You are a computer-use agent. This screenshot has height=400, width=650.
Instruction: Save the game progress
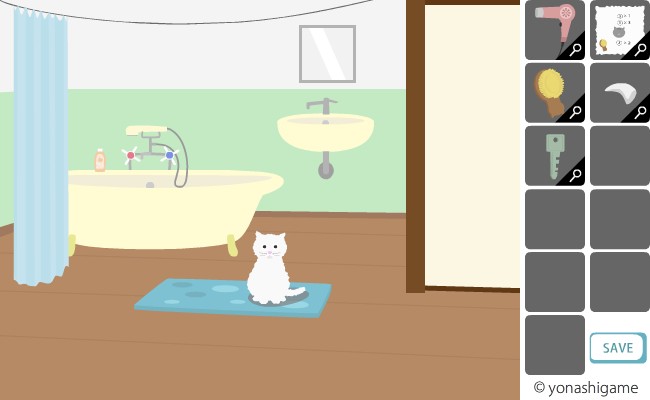click(x=617, y=348)
